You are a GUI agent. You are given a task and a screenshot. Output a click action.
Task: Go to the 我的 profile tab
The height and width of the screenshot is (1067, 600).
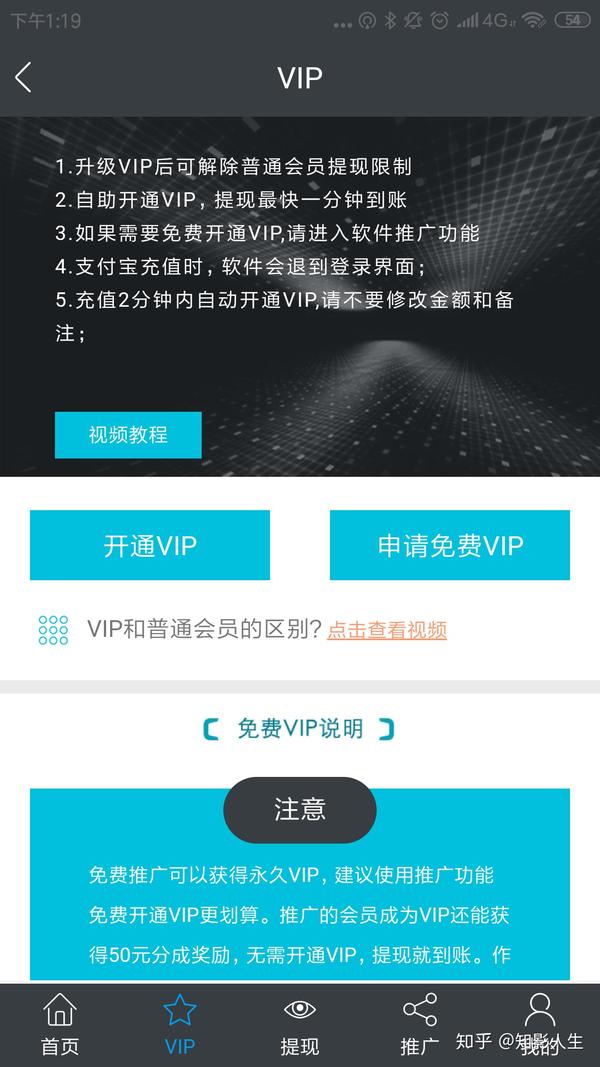click(540, 1025)
